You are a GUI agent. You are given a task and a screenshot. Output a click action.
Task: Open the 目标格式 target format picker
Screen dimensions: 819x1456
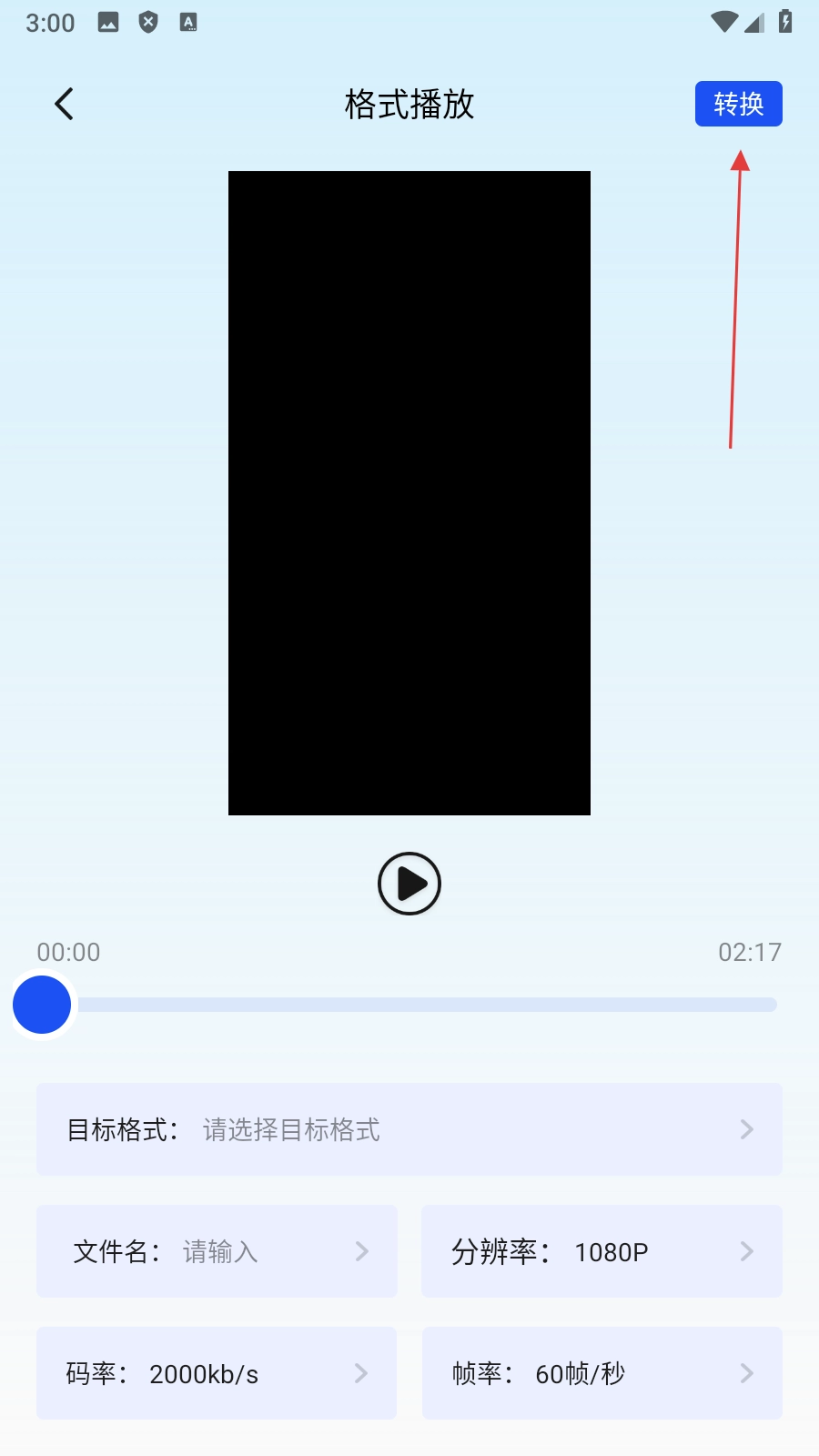tap(409, 1129)
